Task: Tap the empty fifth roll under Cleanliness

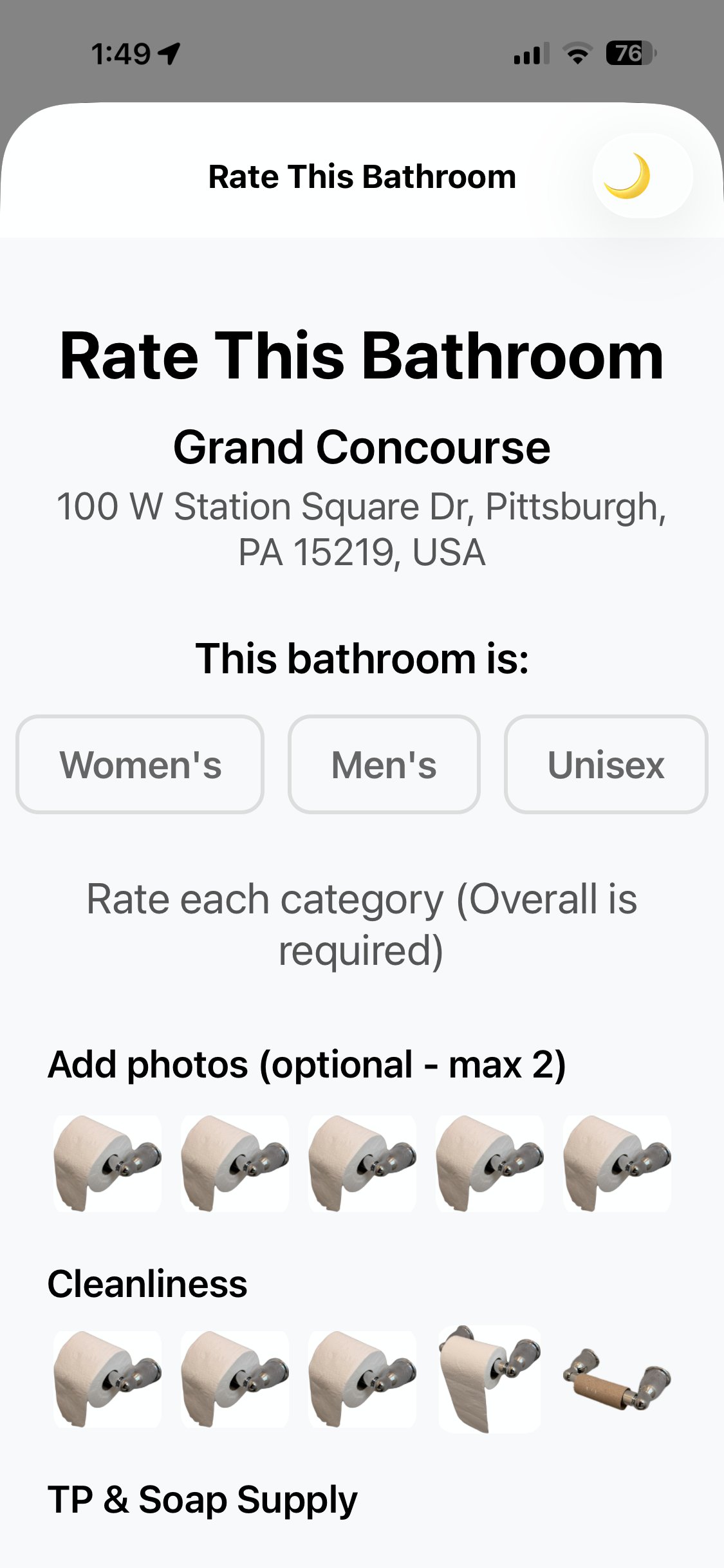Action: click(x=617, y=1379)
